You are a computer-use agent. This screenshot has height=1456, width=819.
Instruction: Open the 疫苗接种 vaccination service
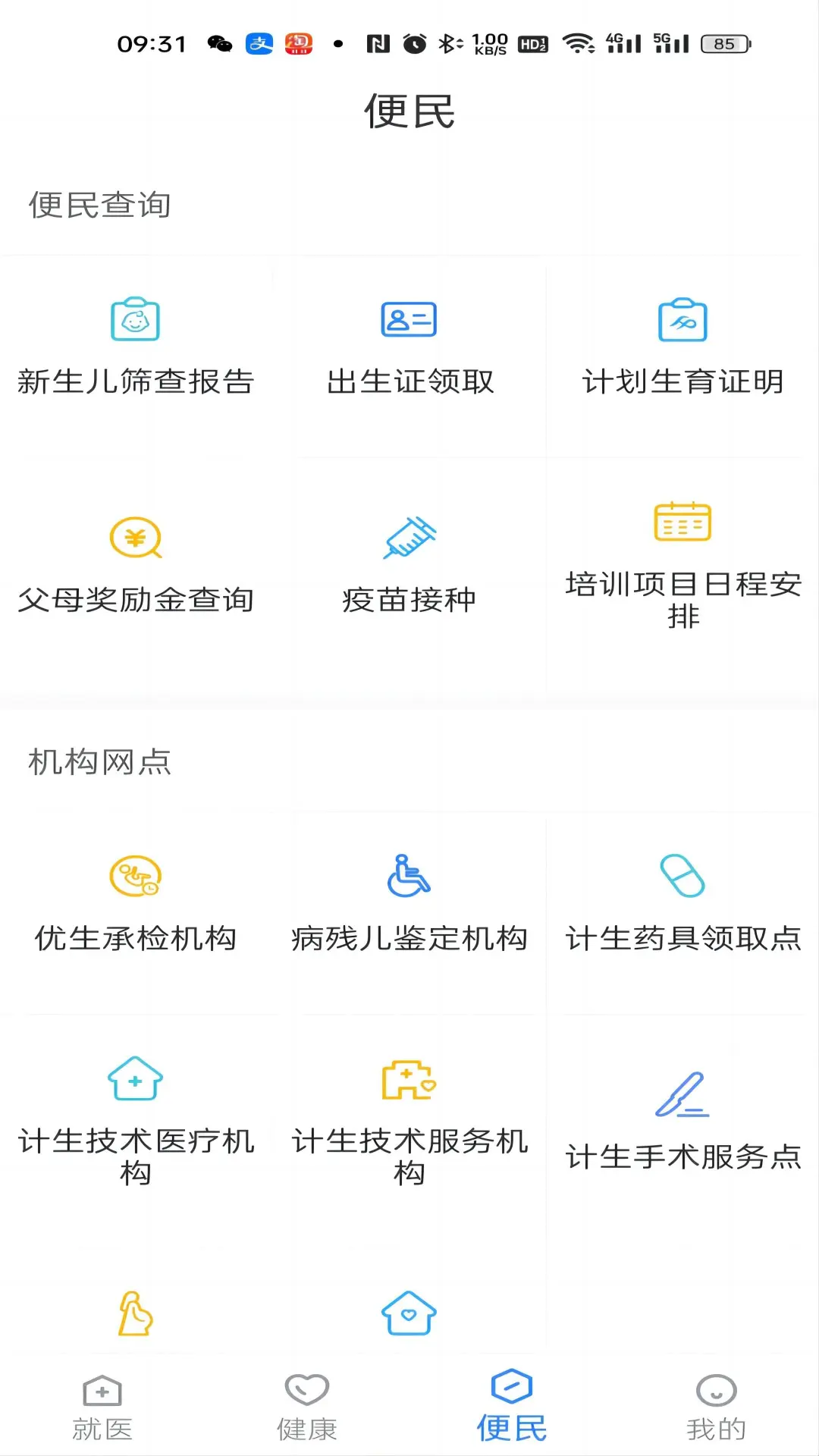(x=409, y=565)
